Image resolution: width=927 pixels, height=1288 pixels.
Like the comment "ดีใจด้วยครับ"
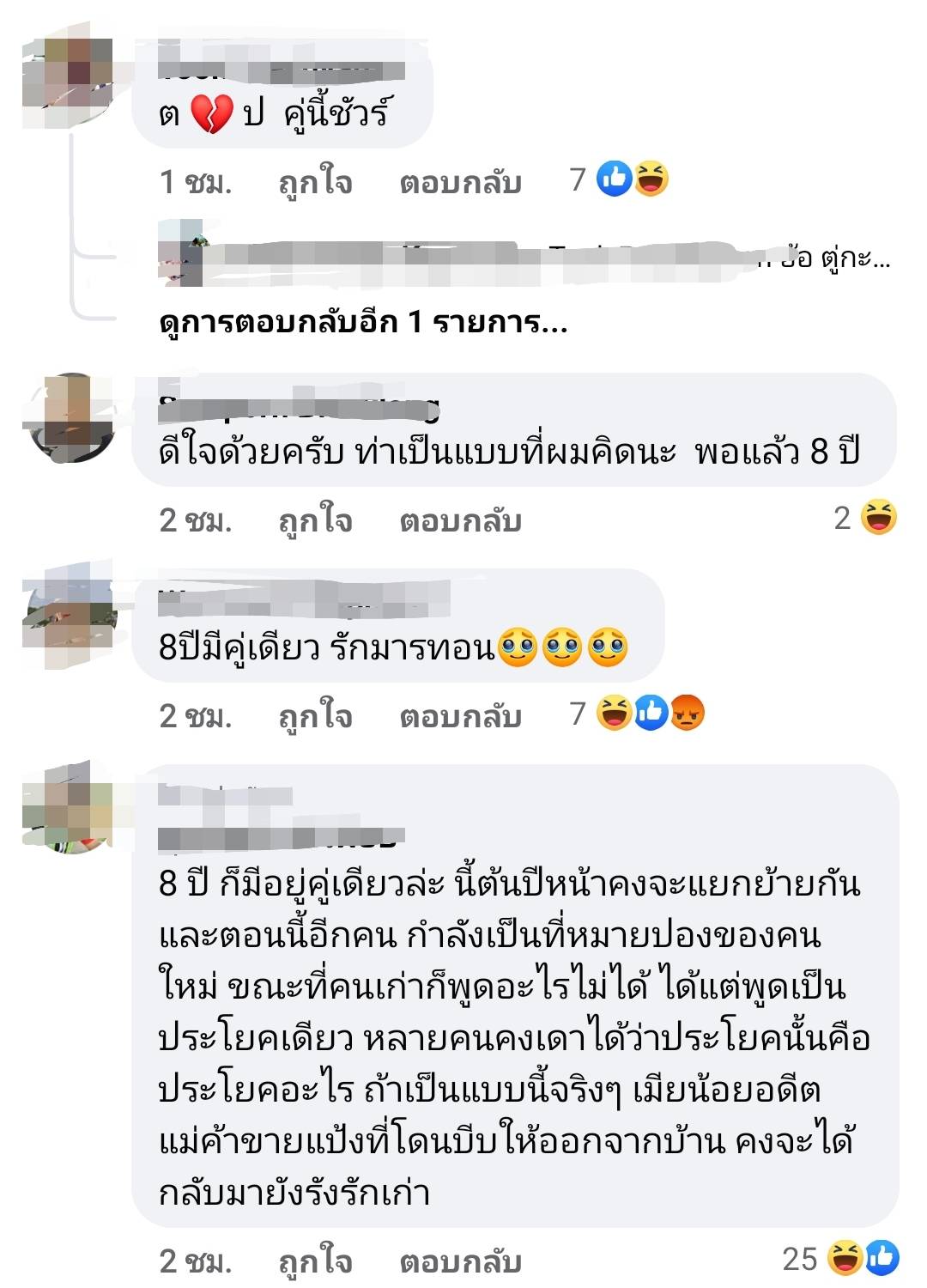[315, 521]
